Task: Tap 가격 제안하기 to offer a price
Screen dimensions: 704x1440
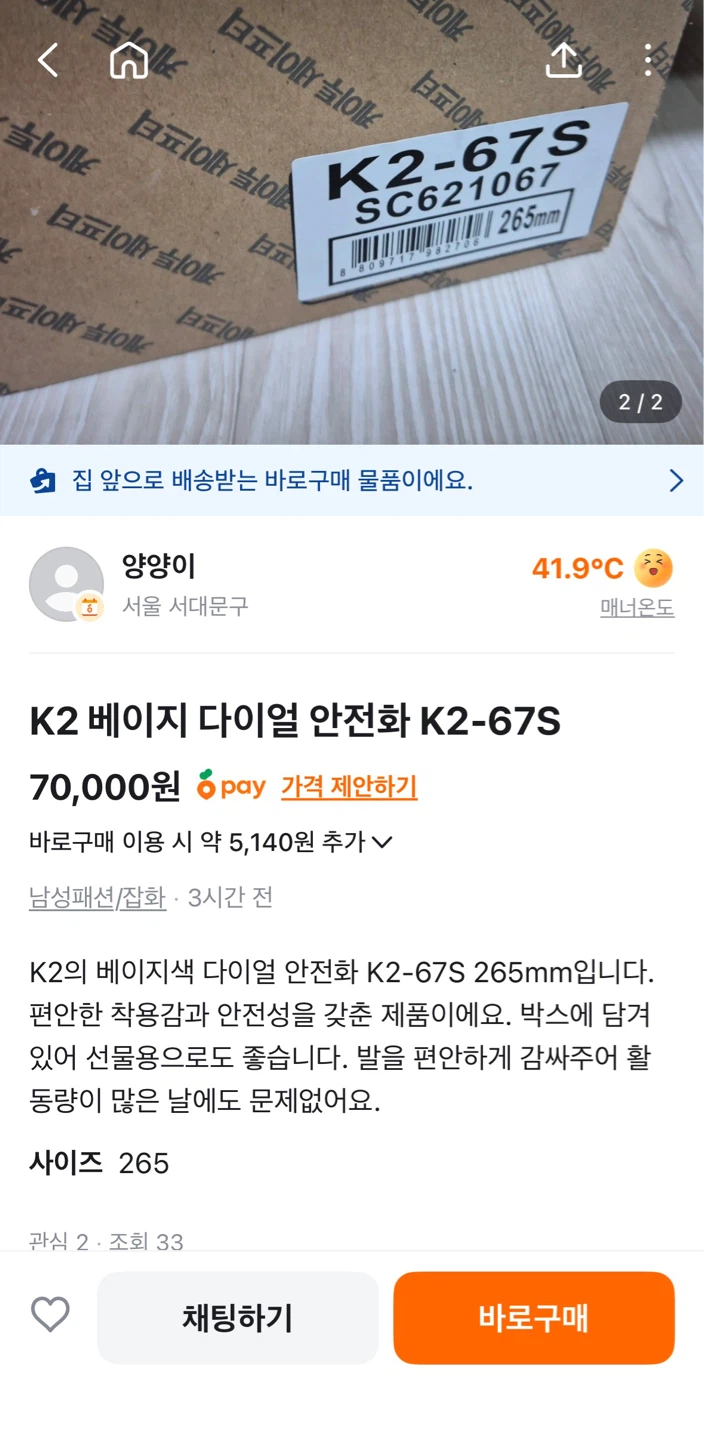Action: tap(349, 787)
